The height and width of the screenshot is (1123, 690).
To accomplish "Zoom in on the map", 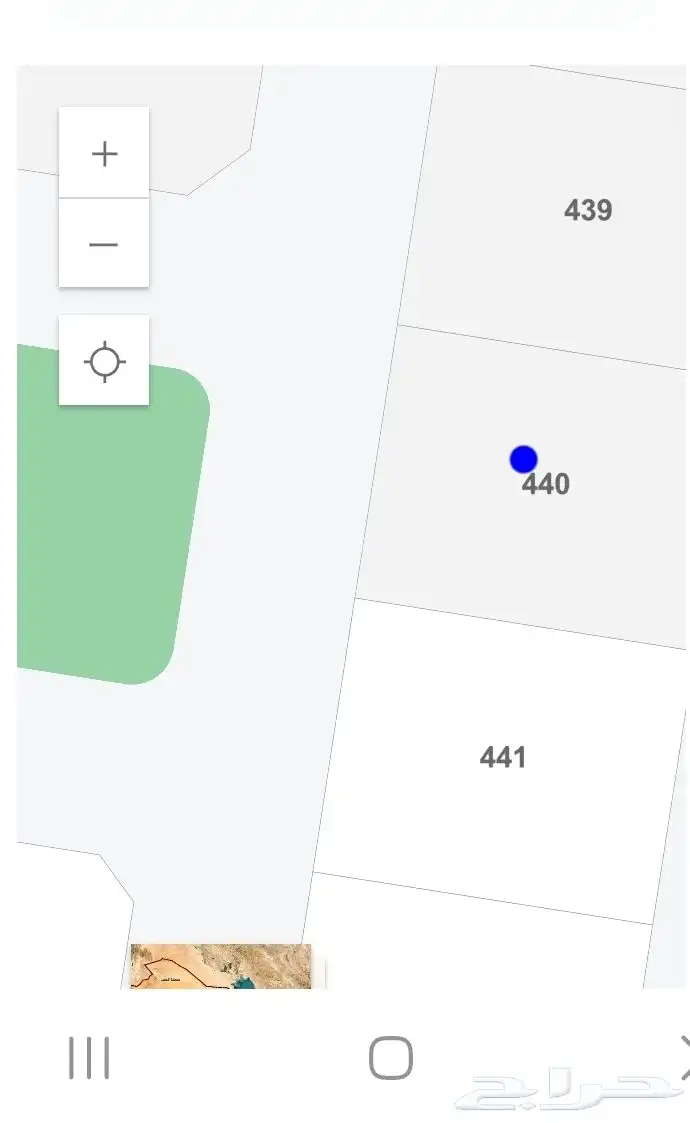I will click(104, 153).
